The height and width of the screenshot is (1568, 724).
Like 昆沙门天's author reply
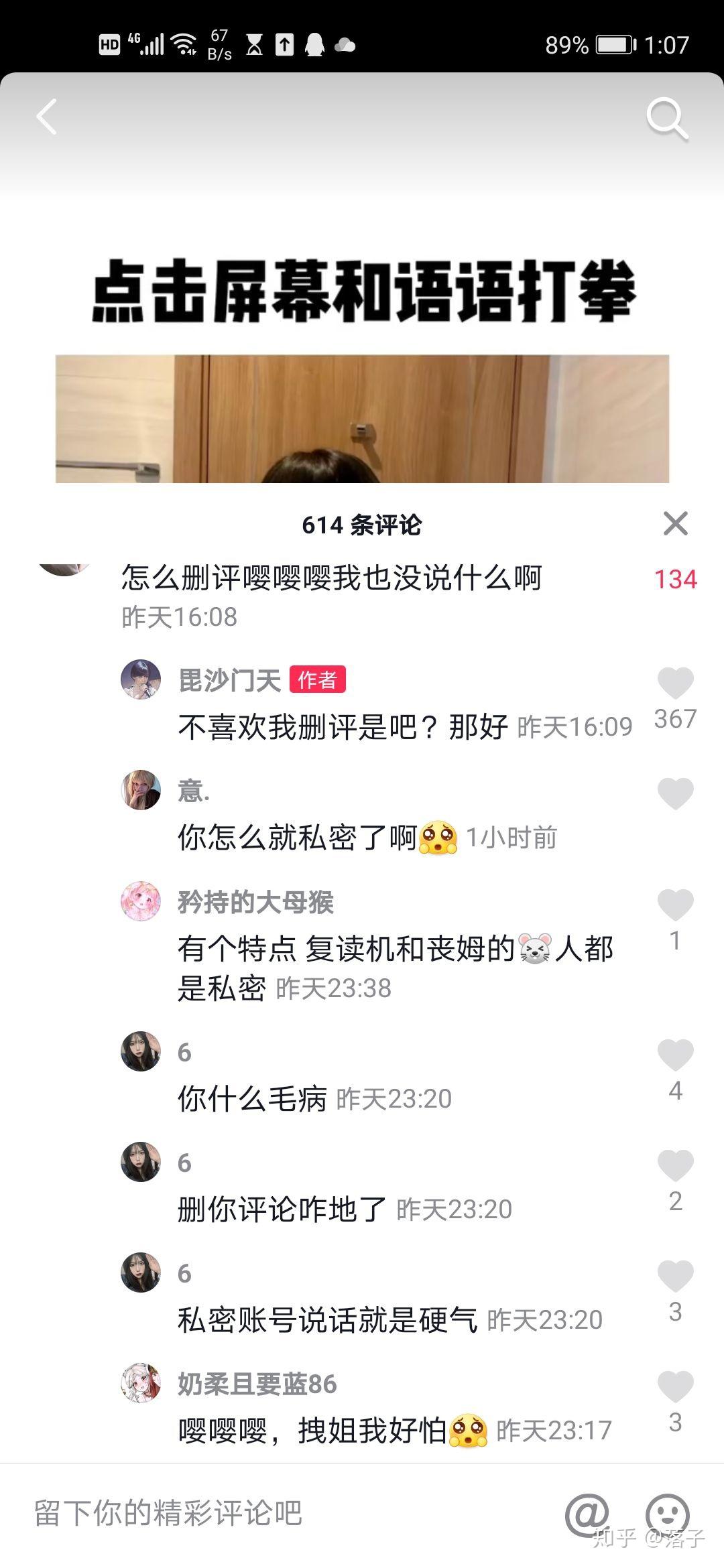click(675, 683)
